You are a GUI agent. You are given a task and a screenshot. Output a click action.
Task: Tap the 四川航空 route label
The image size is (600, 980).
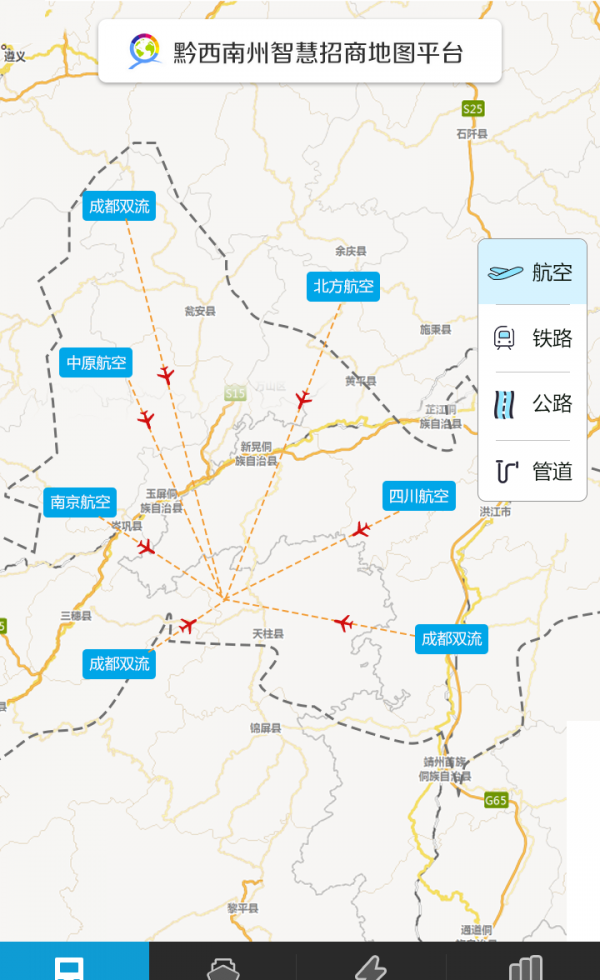[419, 496]
